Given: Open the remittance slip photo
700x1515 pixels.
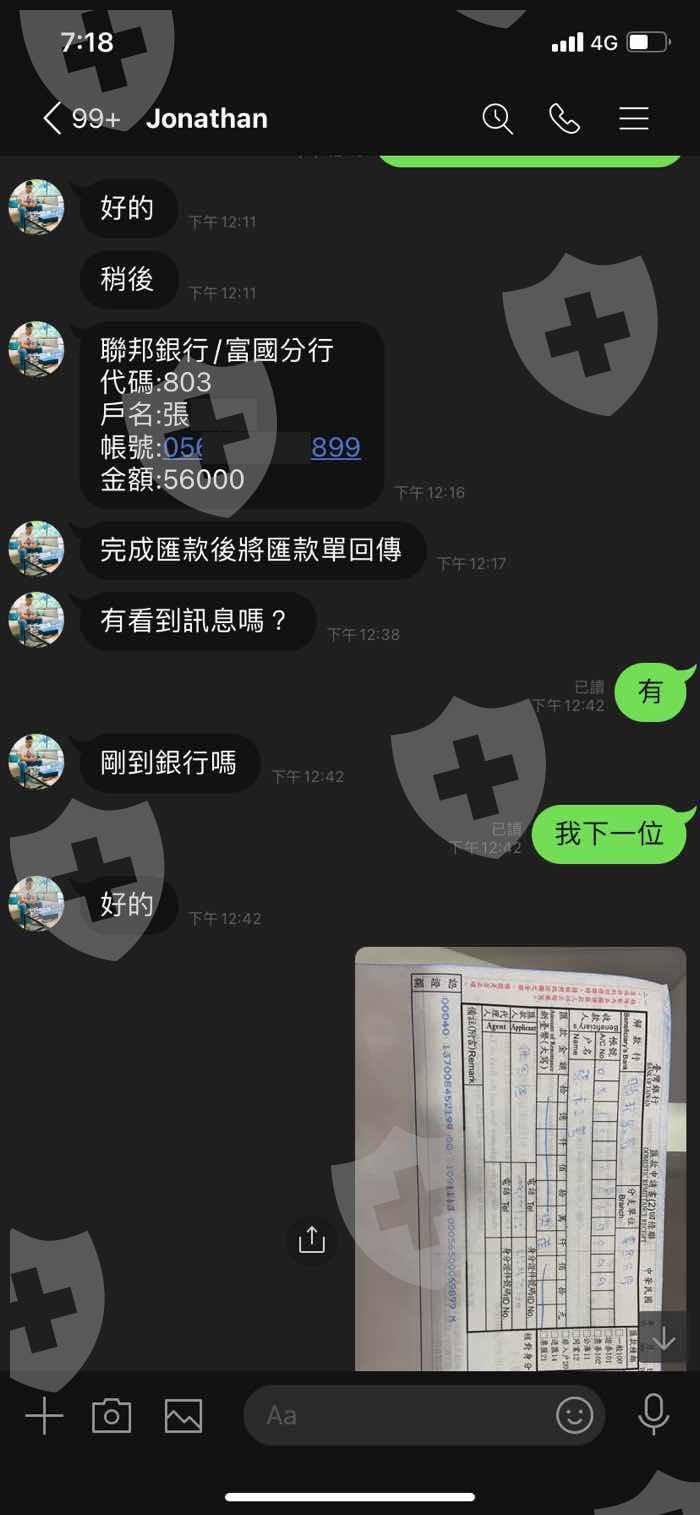Looking at the screenshot, I should (520, 1158).
